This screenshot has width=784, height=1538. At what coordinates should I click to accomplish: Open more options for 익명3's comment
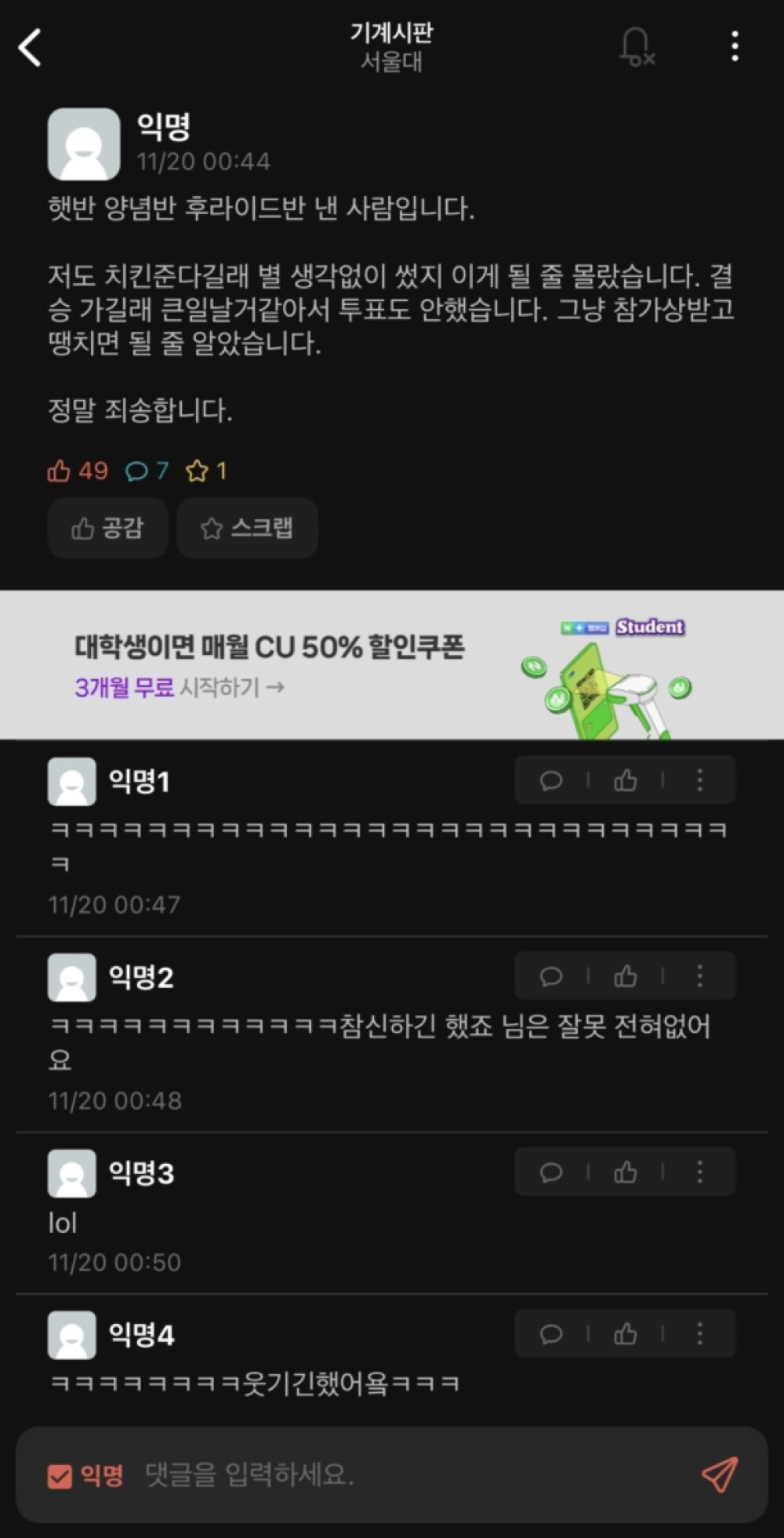699,1173
